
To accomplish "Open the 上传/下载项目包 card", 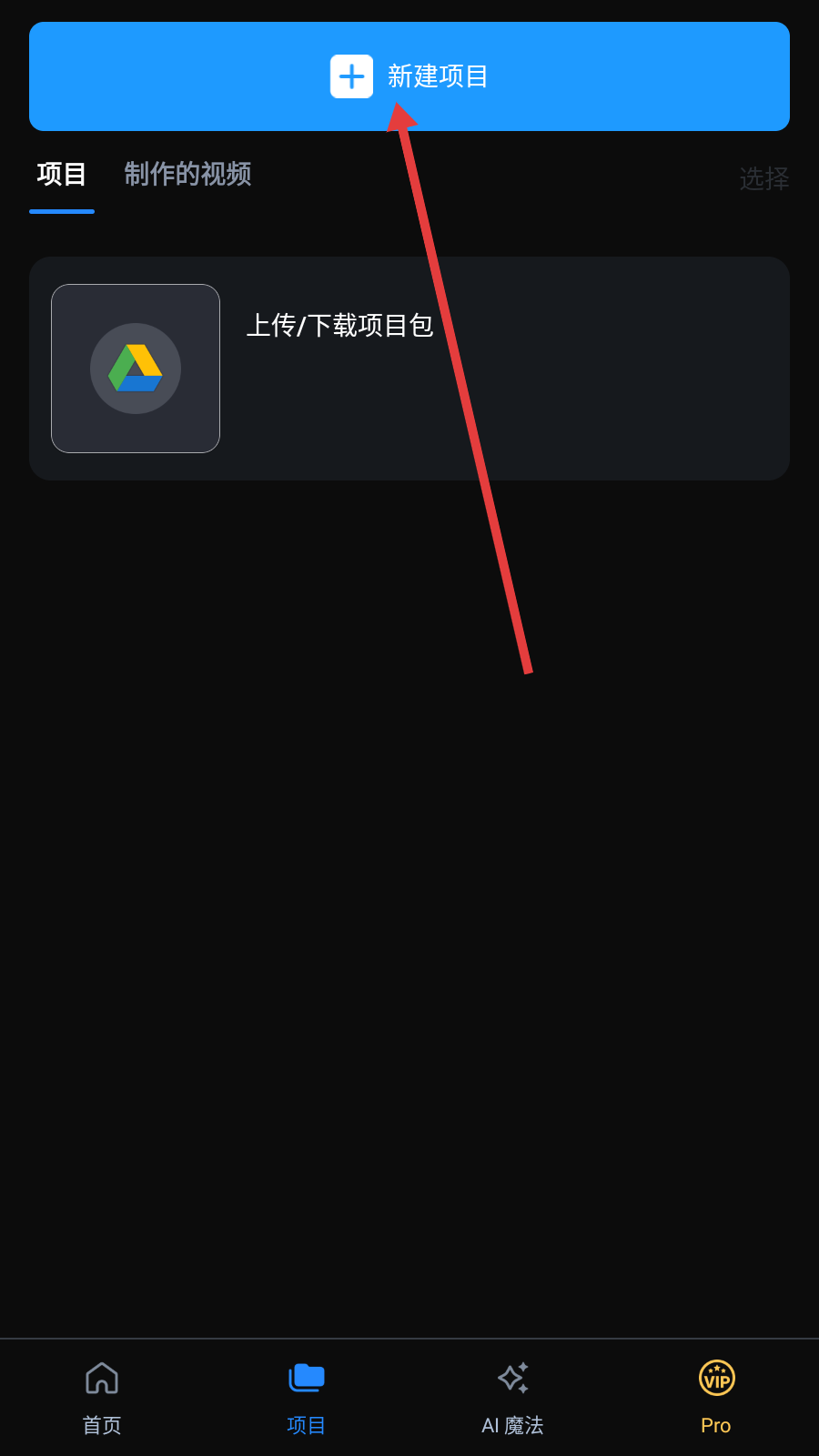I will click(x=409, y=369).
